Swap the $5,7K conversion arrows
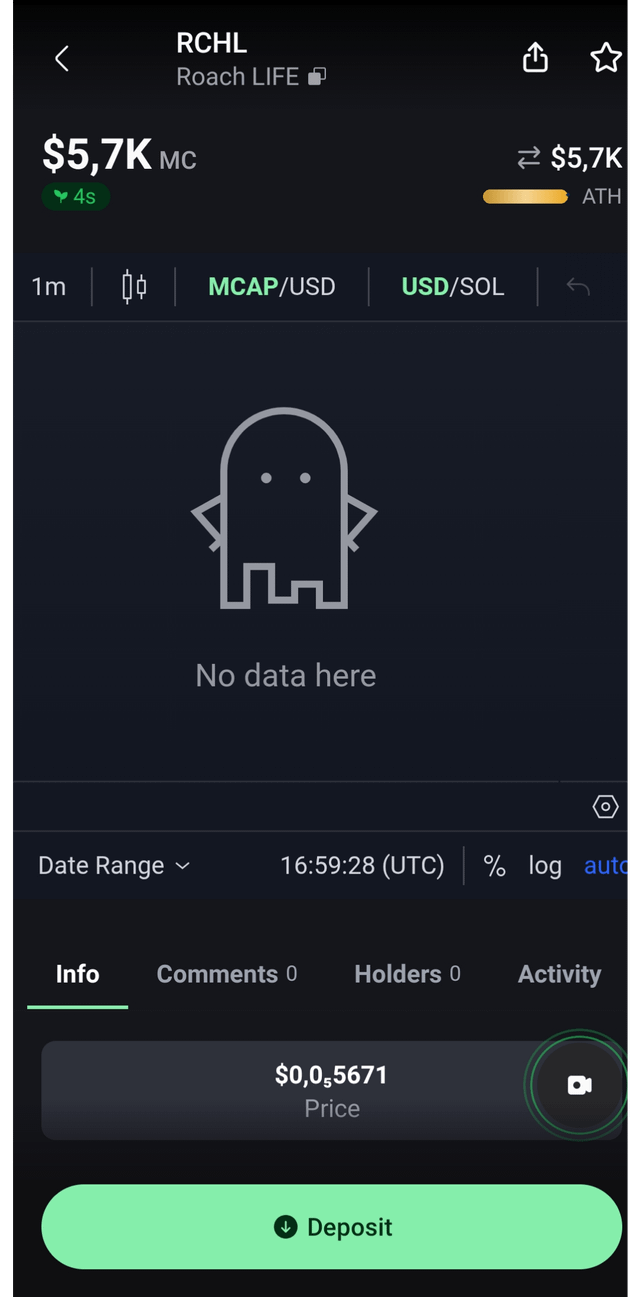The height and width of the screenshot is (1297, 640). click(528, 158)
